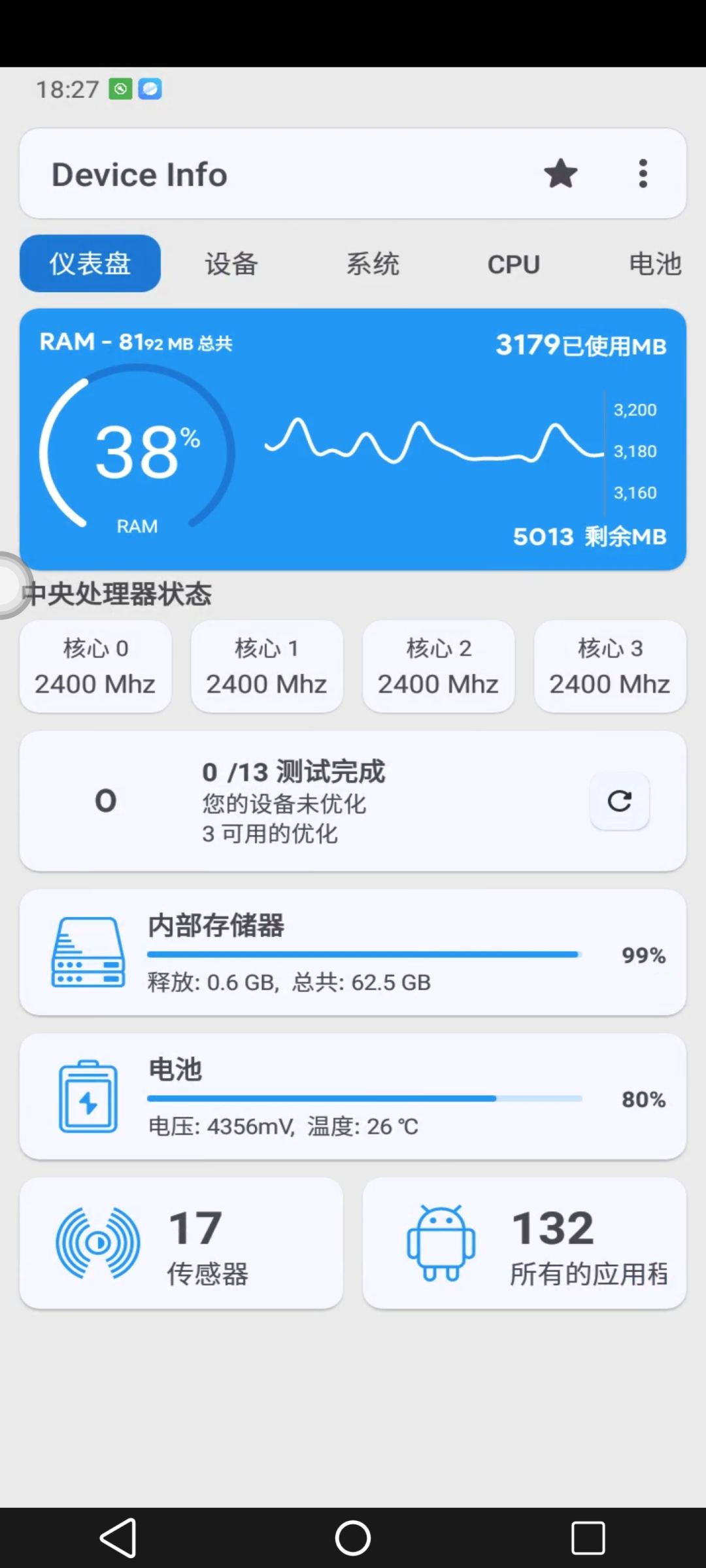This screenshot has height=1568, width=706.
Task: Tap the battery icon in the battery card
Action: point(87,1098)
